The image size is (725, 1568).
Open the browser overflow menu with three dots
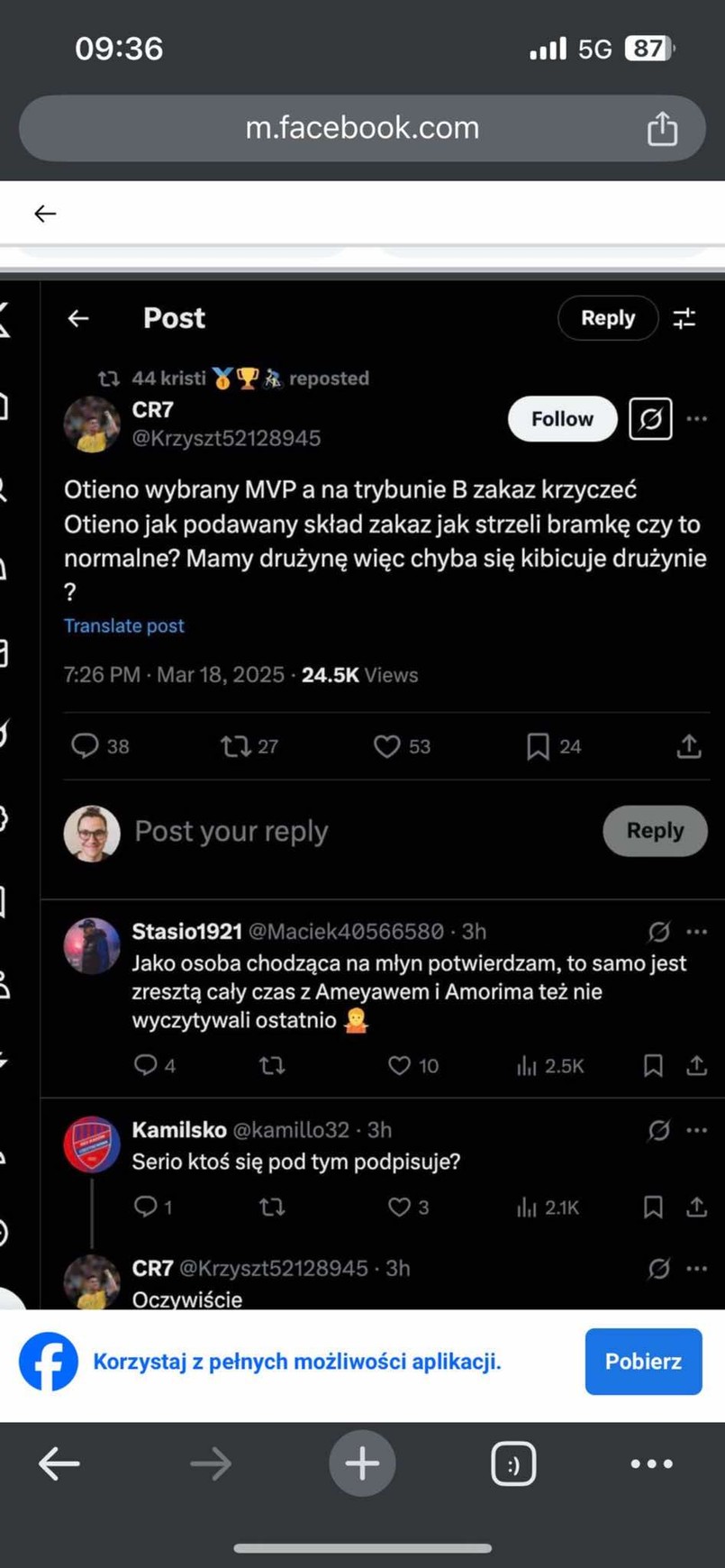[x=653, y=1463]
